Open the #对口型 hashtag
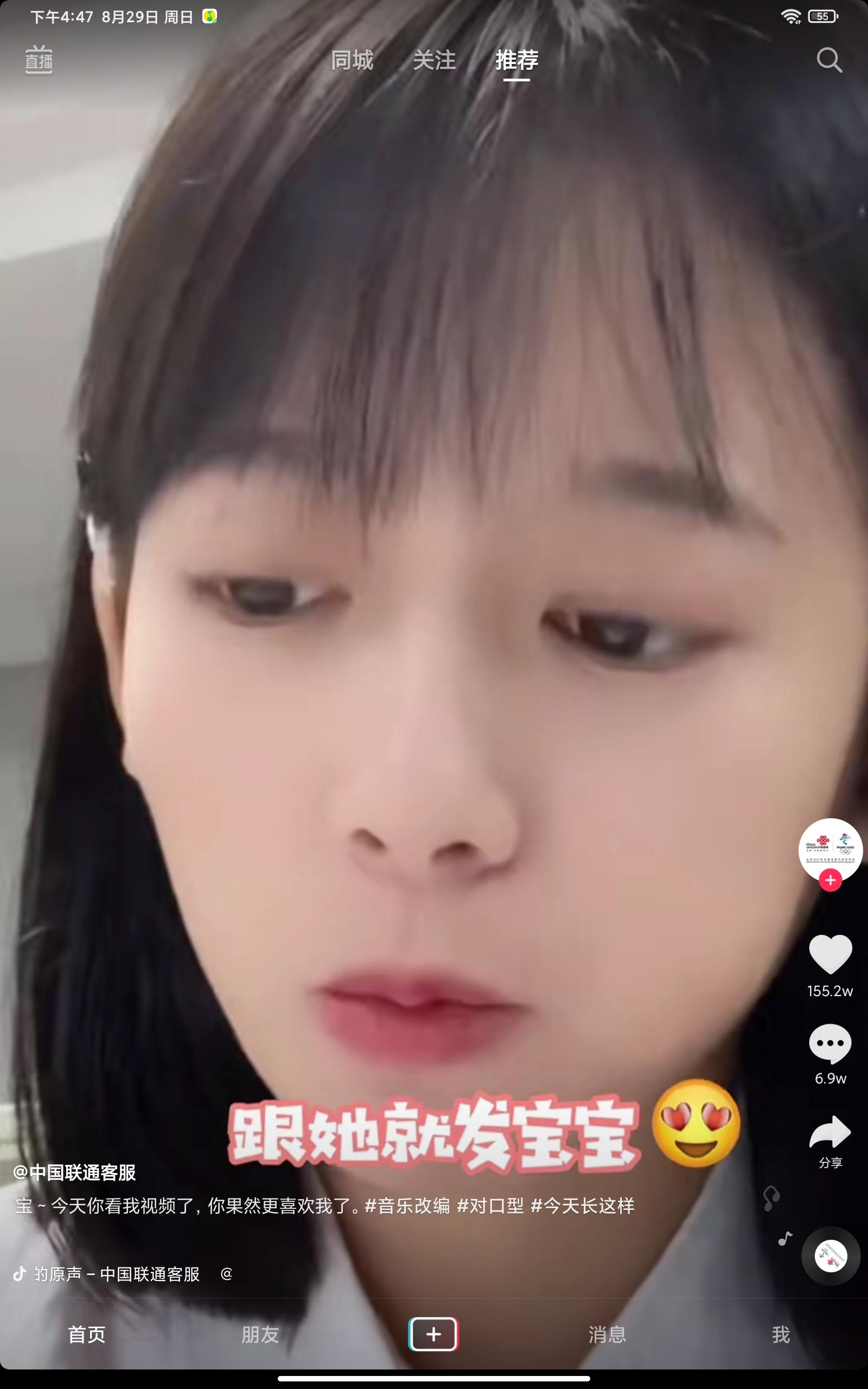The width and height of the screenshot is (868, 1389). [x=490, y=1205]
